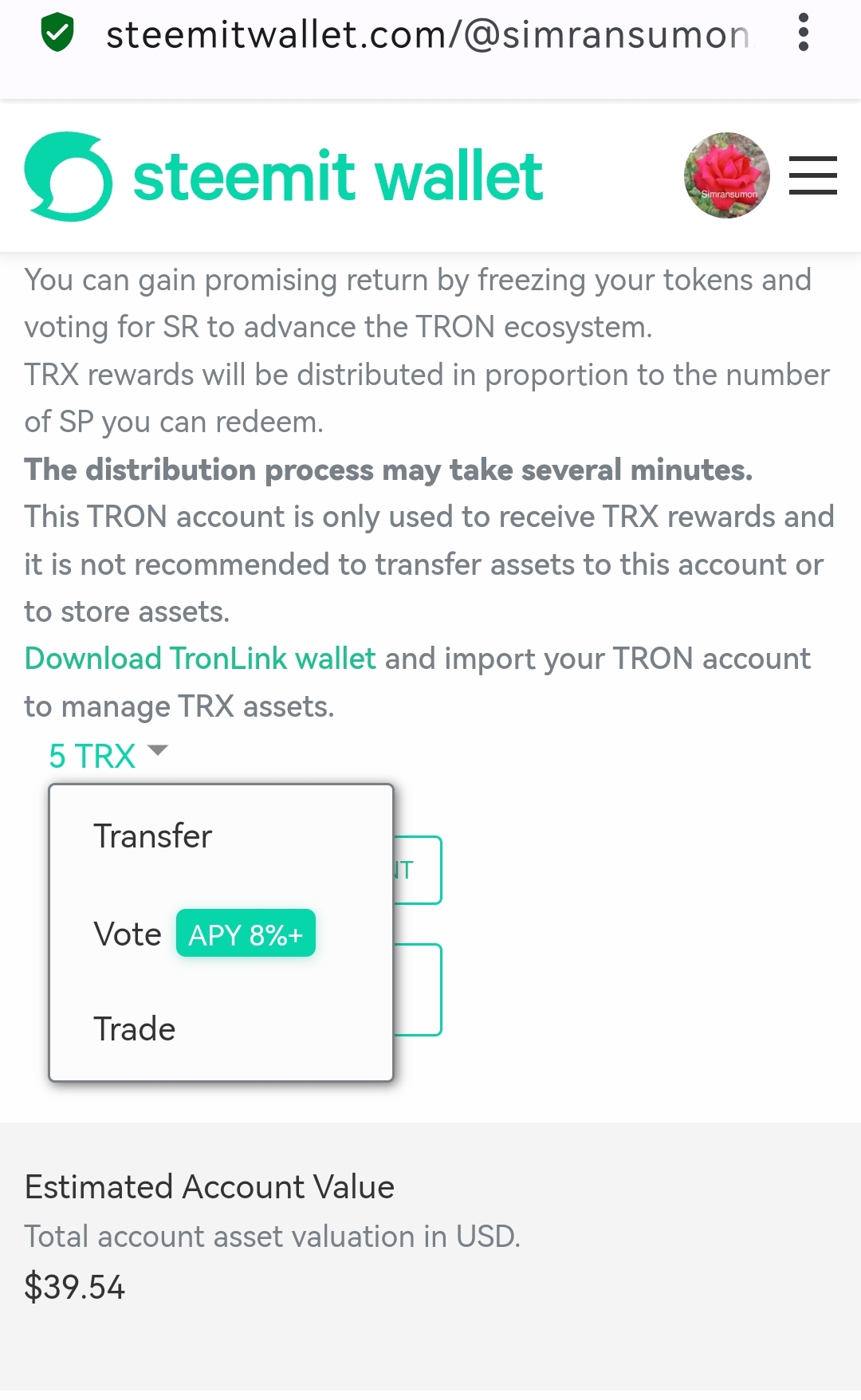
Task: Open the hamburger navigation menu
Action: click(x=812, y=175)
